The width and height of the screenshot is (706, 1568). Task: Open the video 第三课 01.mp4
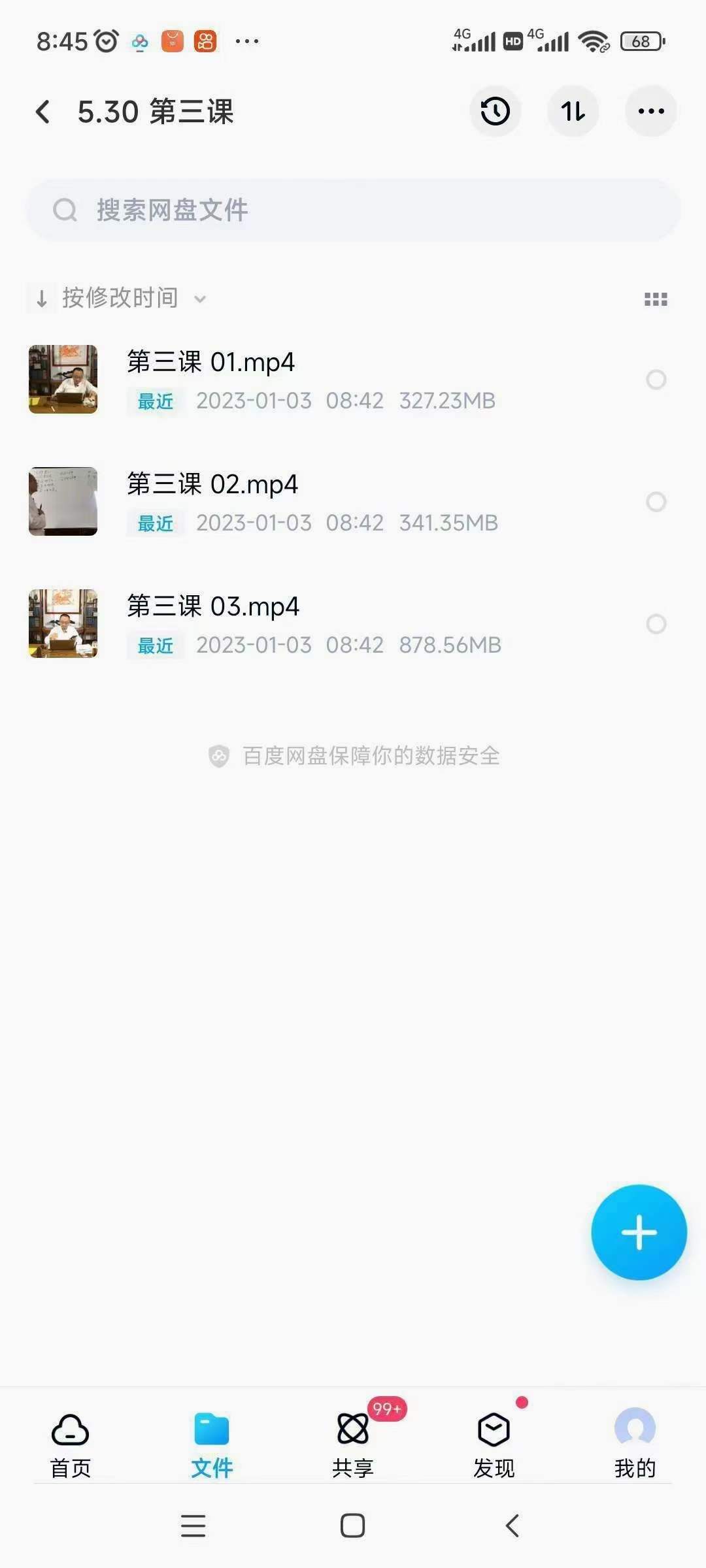coord(210,363)
